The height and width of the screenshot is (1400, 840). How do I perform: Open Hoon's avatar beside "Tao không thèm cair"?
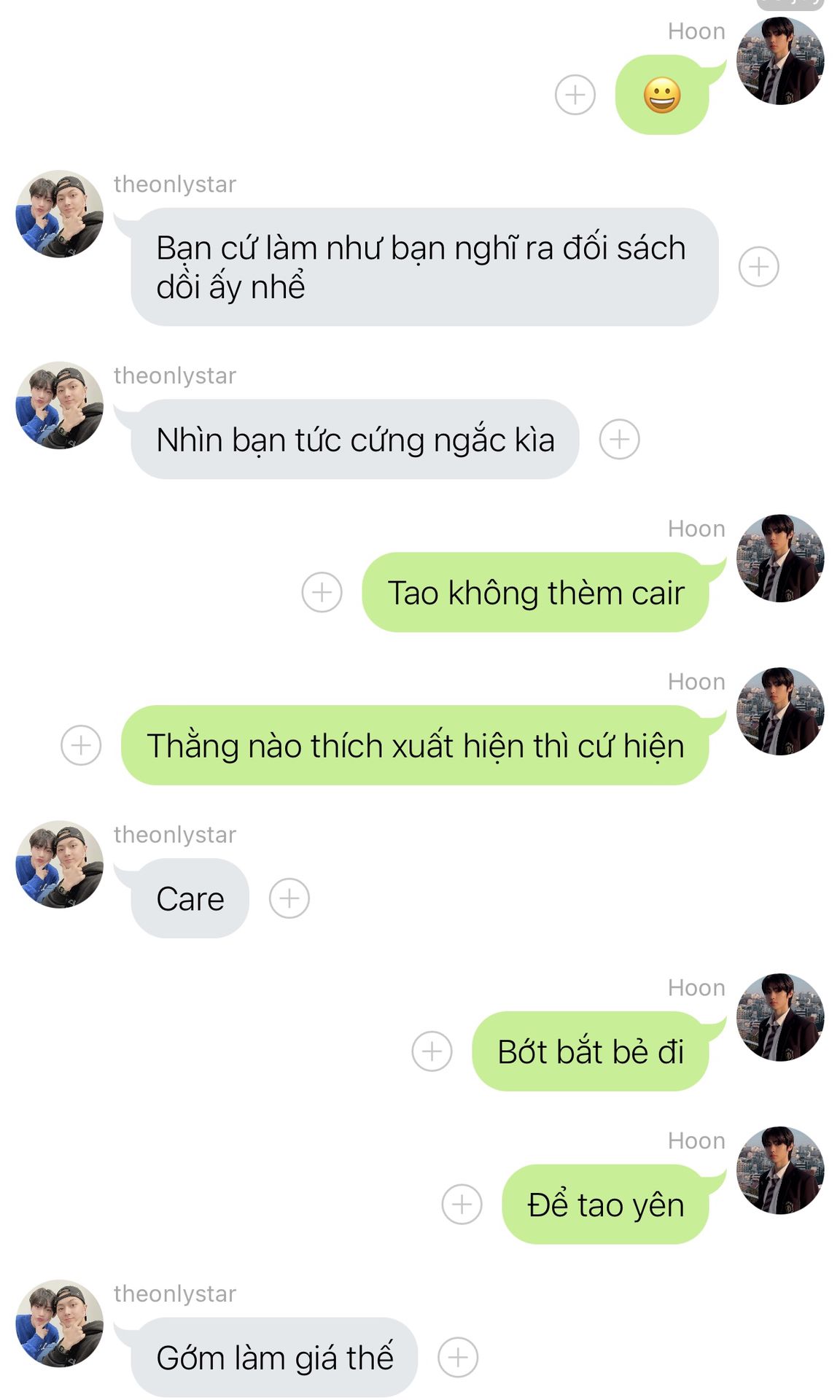click(780, 558)
